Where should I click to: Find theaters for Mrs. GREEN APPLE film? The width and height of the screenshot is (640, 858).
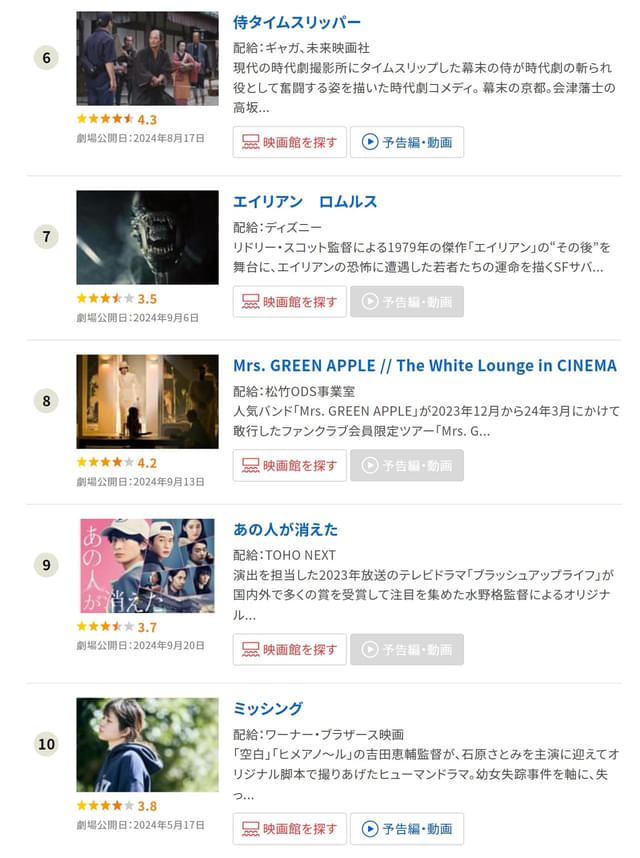pyautogui.click(x=290, y=465)
